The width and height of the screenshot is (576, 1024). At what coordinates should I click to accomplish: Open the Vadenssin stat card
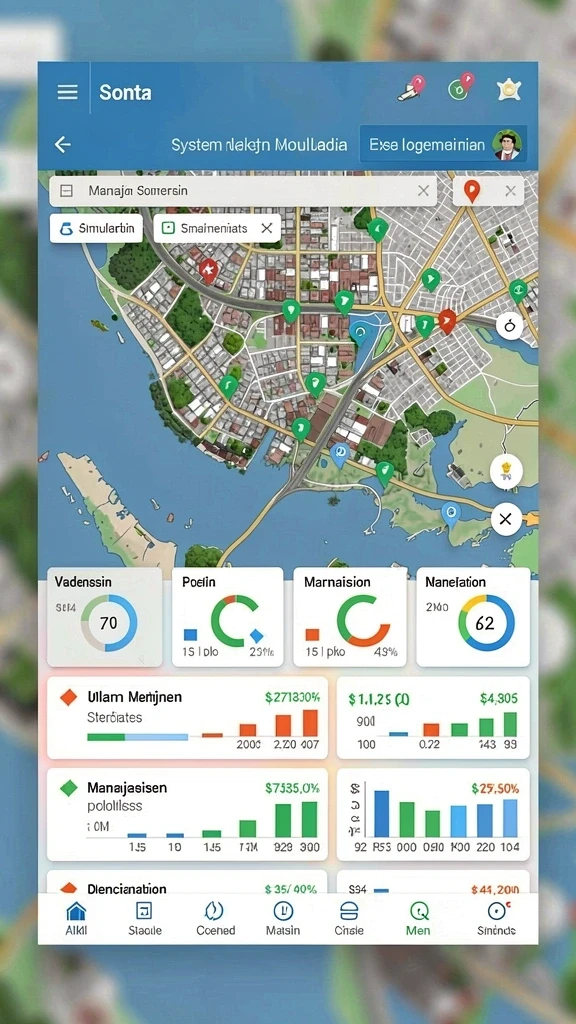pyautogui.click(x=104, y=617)
